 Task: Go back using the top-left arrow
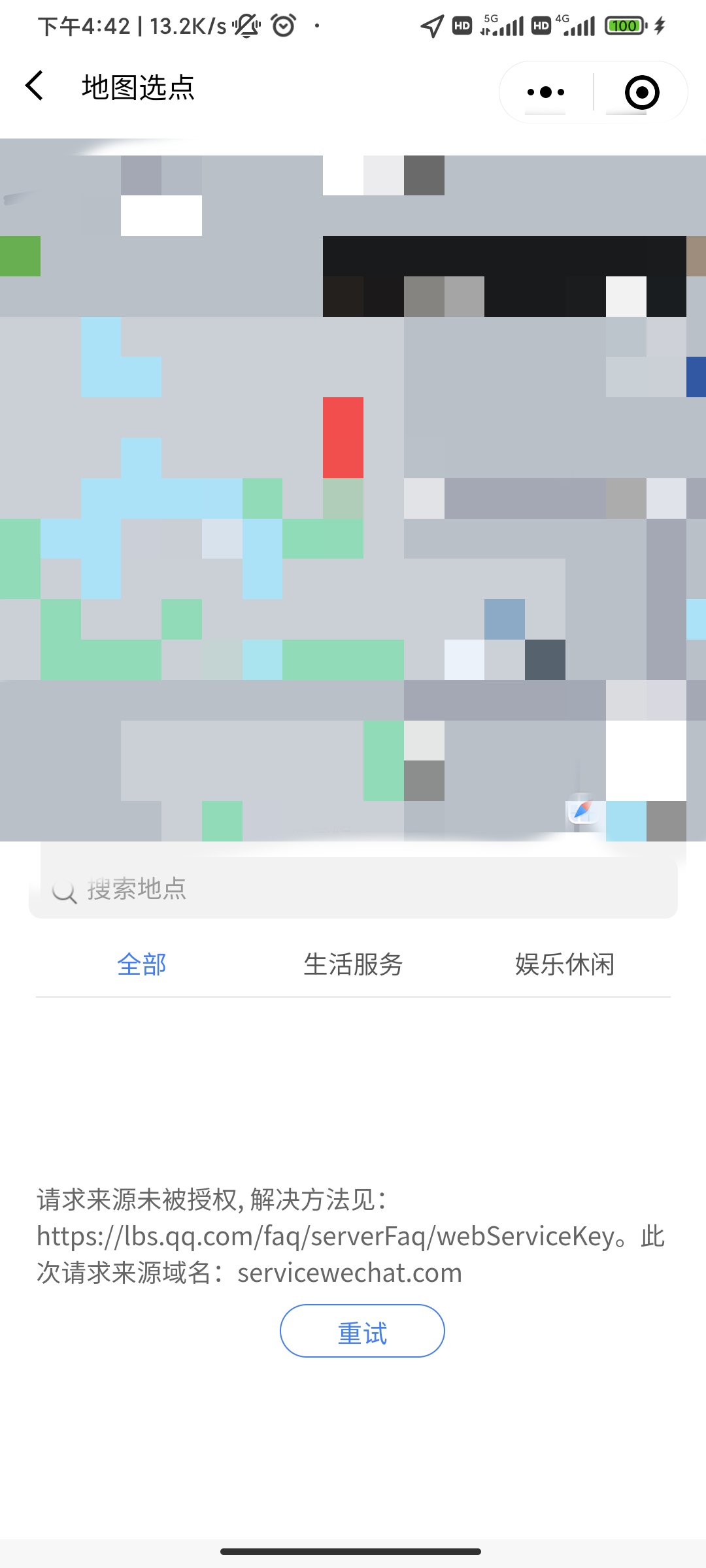34,86
